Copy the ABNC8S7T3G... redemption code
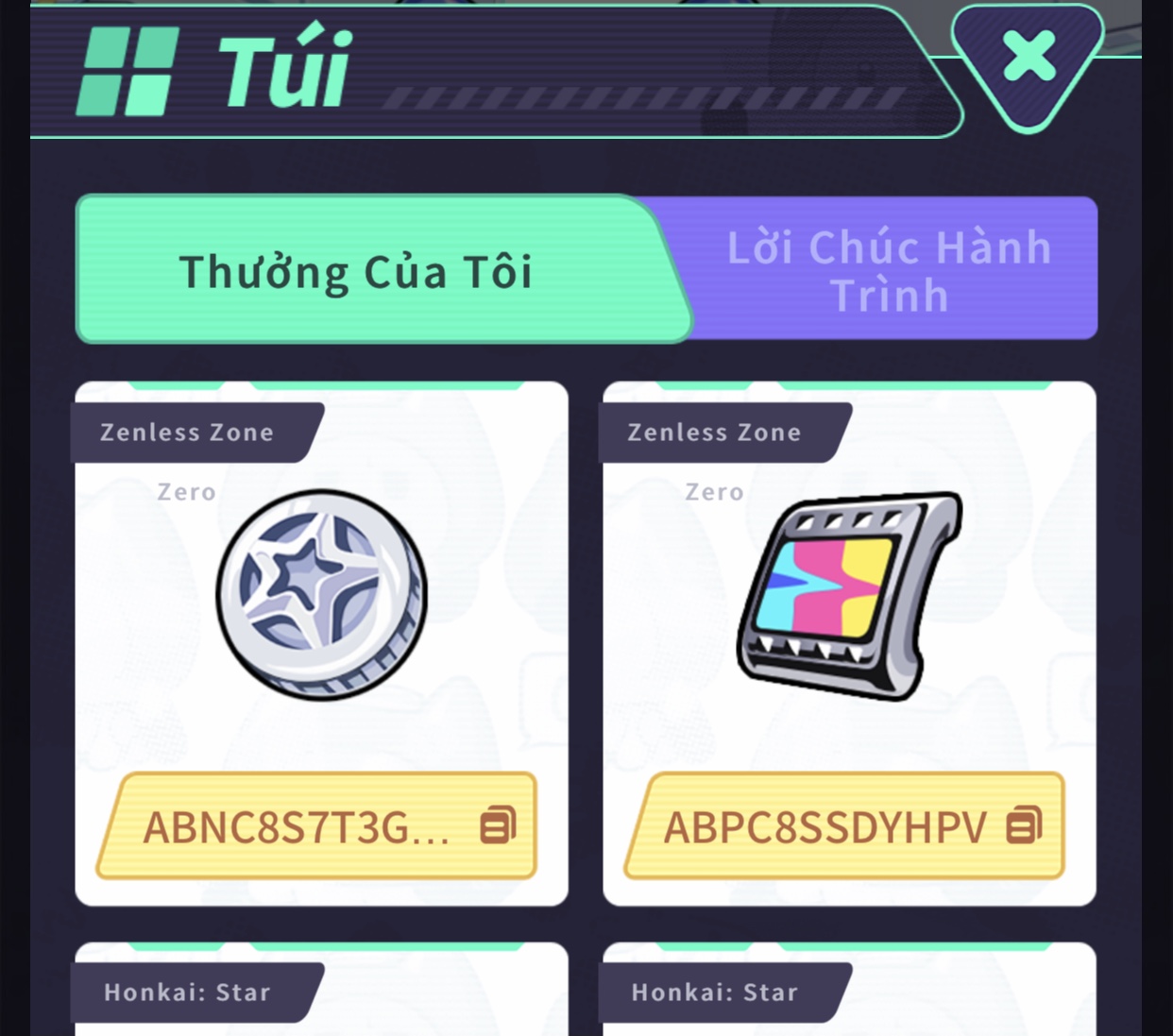 click(498, 825)
